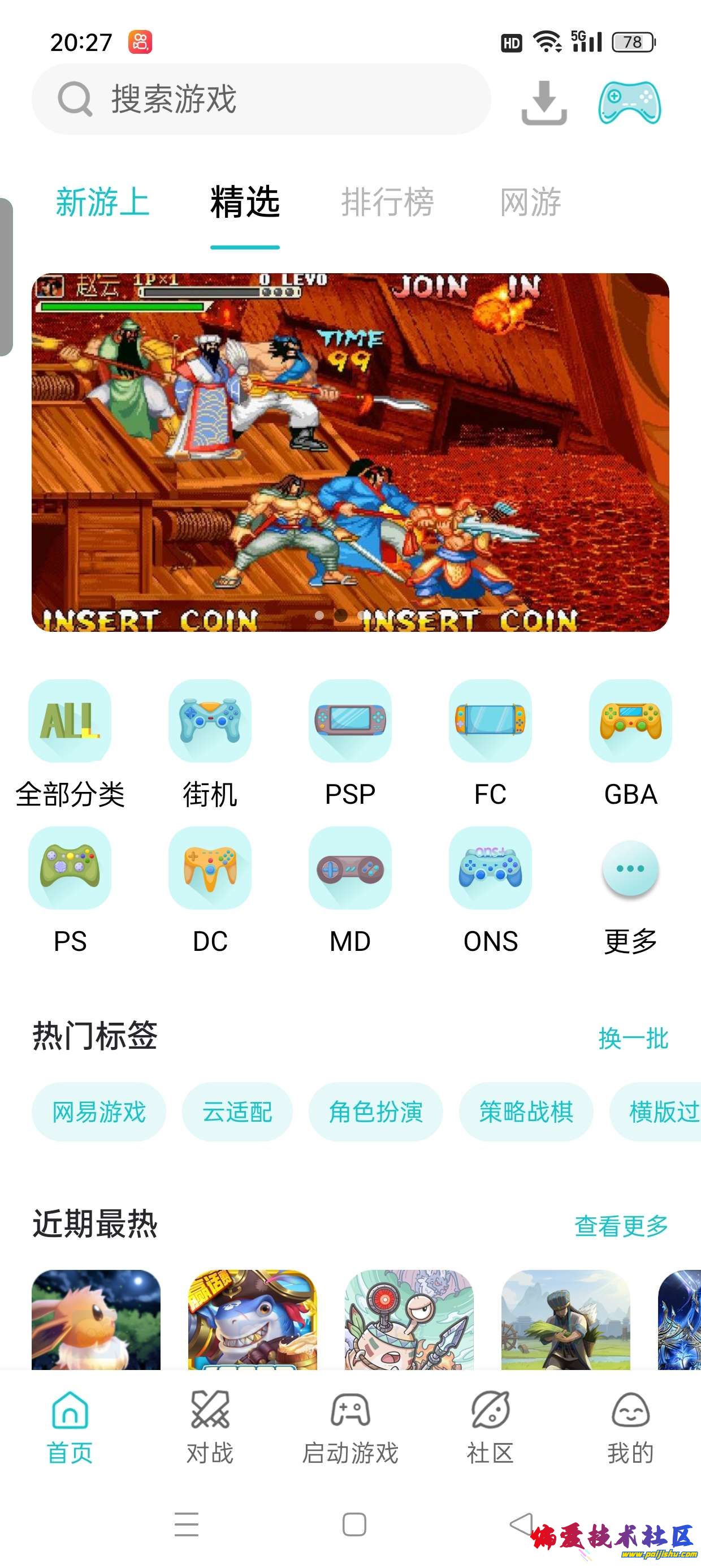Open the 搜索游戏 search box
Image resolution: width=701 pixels, height=1568 pixels.
262,99
